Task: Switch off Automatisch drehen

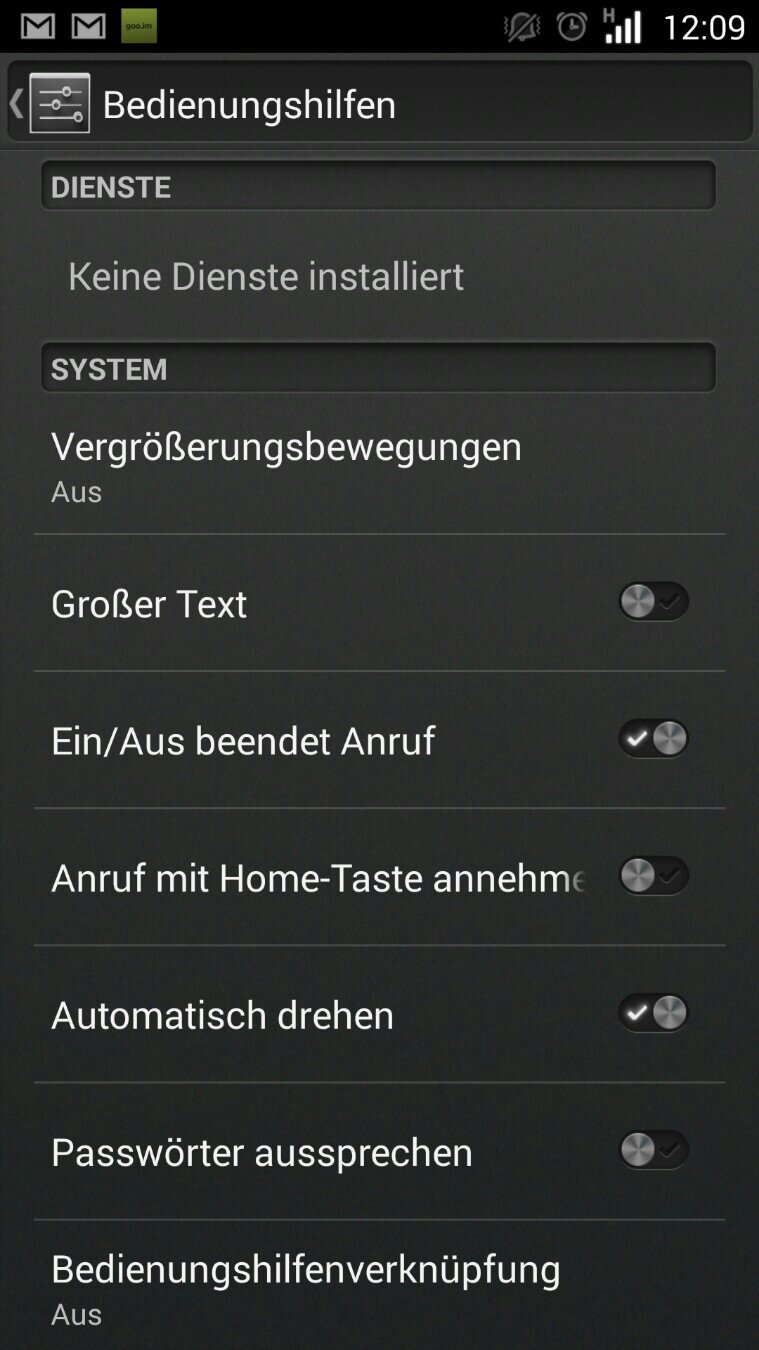Action: [x=653, y=1013]
